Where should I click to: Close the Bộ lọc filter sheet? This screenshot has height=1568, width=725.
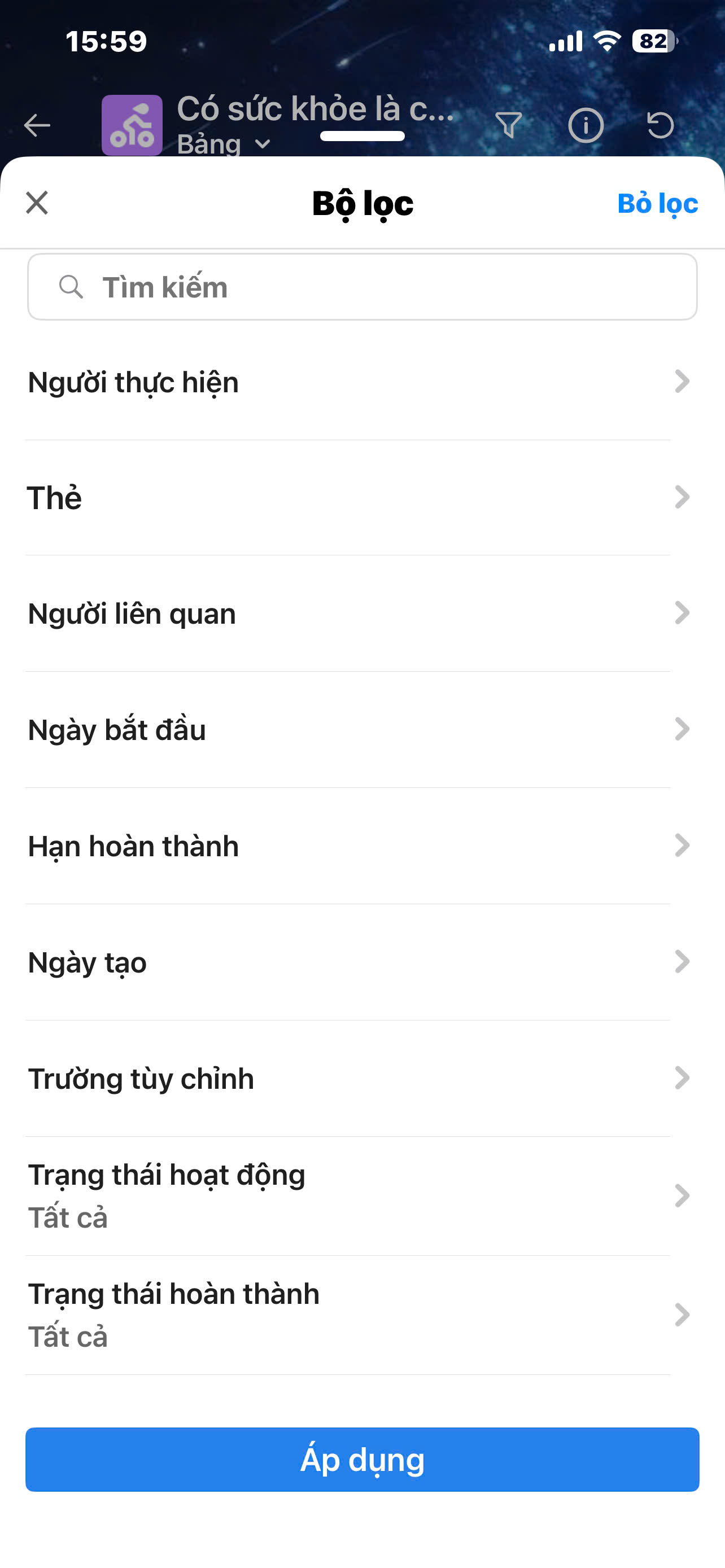37,203
